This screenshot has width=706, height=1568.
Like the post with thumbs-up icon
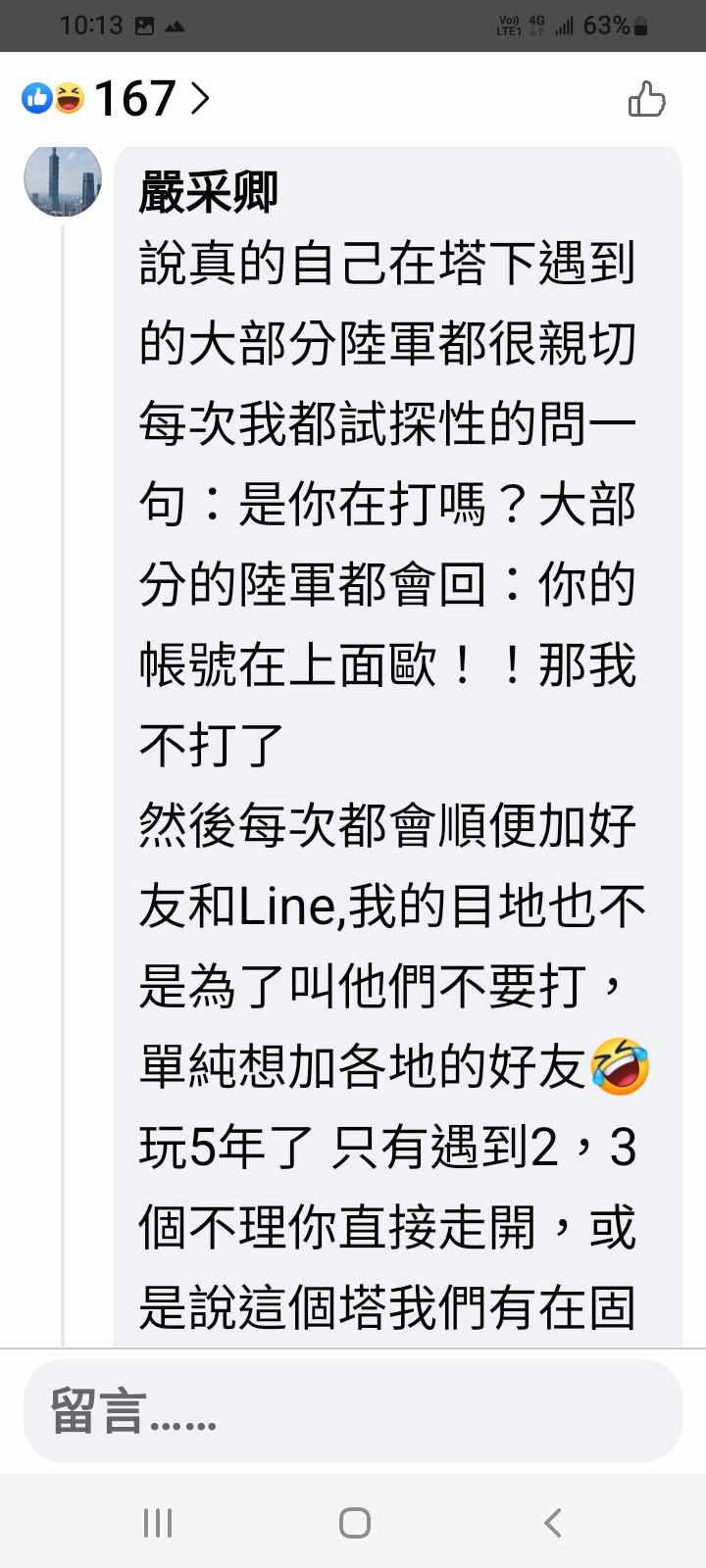[x=646, y=100]
